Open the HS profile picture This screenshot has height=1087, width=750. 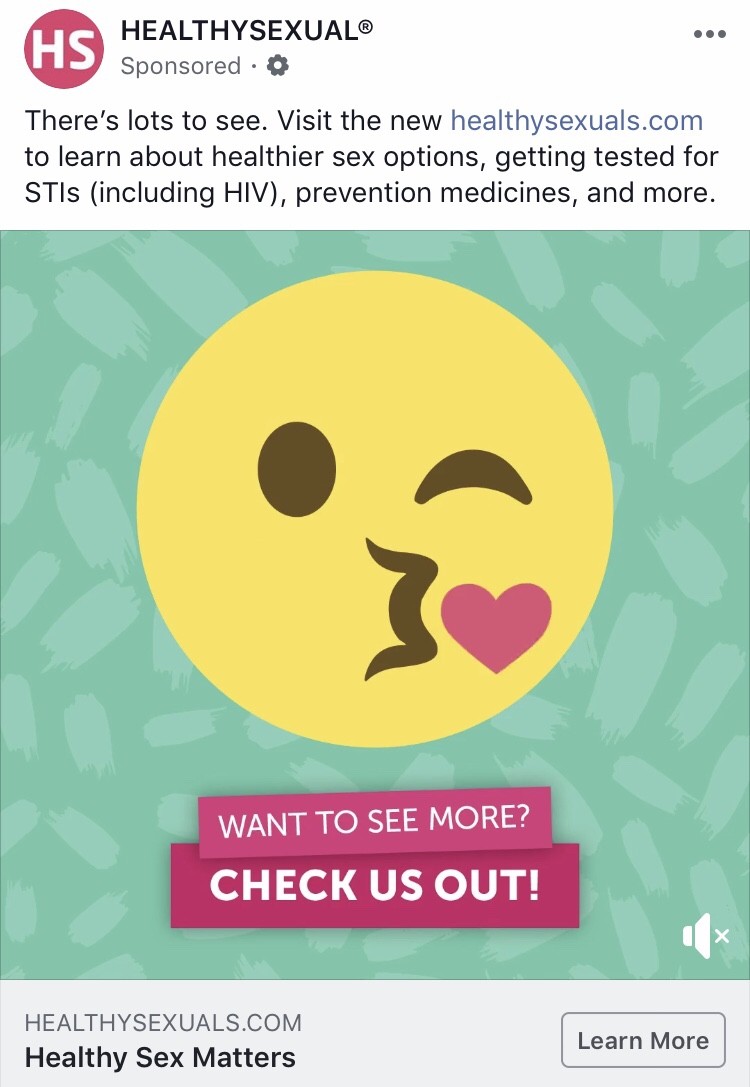click(64, 48)
